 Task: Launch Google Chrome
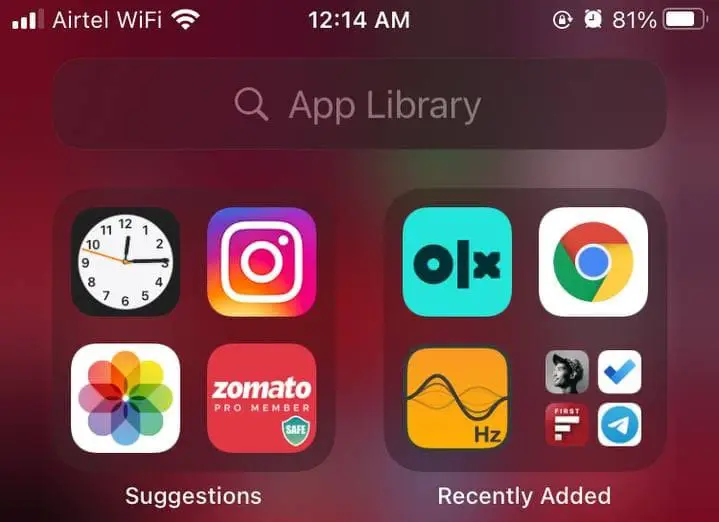(593, 261)
